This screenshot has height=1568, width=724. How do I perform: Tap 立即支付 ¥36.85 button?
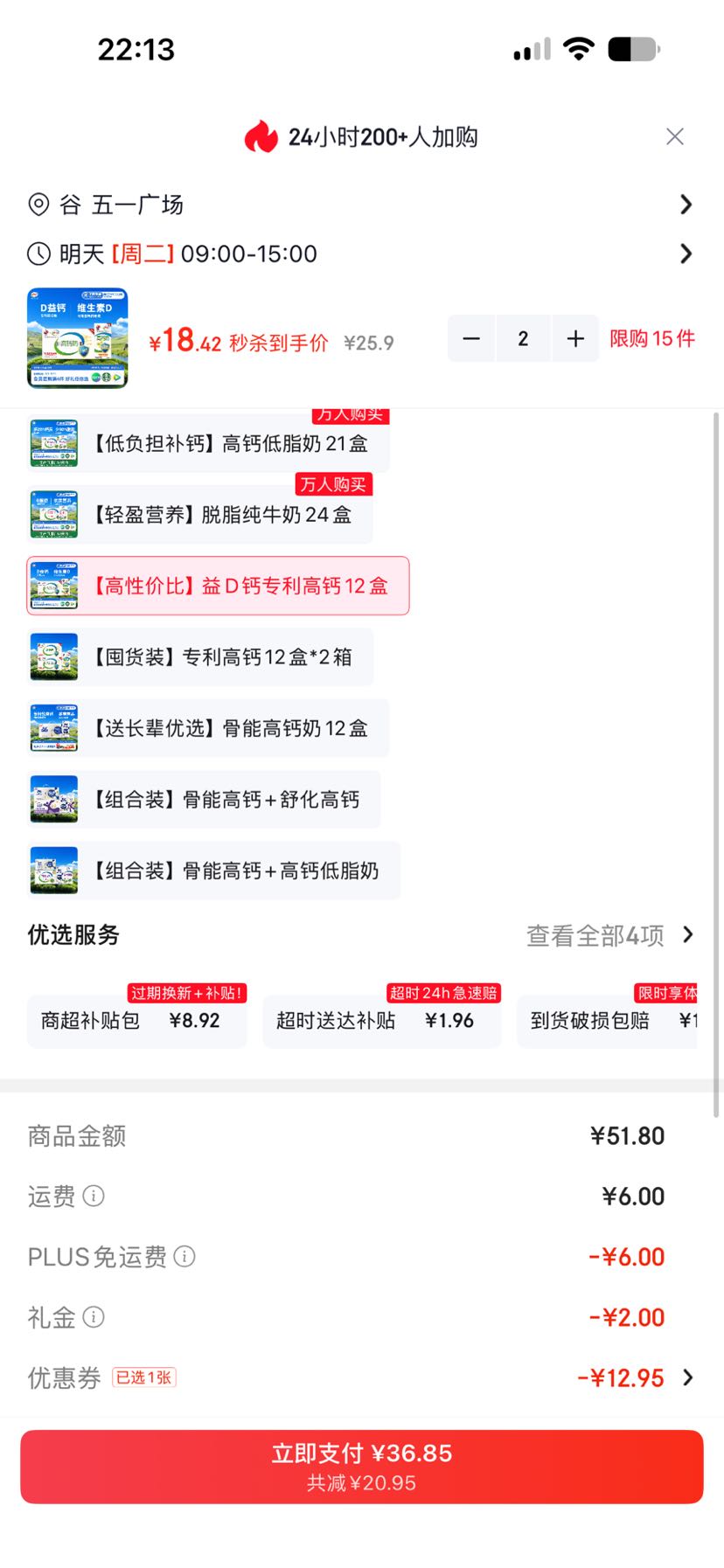362,1467
